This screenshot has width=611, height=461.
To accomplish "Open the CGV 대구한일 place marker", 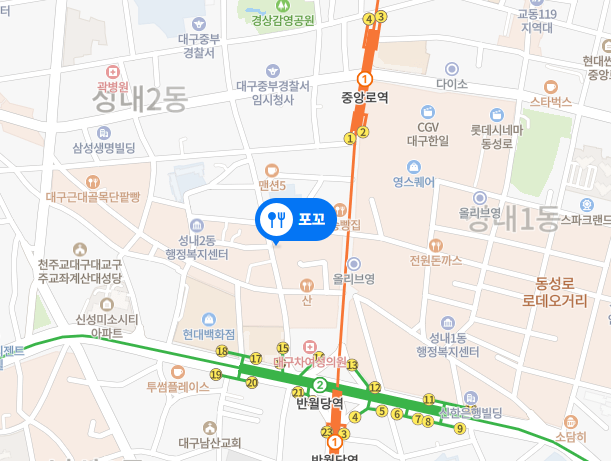I will (x=428, y=111).
